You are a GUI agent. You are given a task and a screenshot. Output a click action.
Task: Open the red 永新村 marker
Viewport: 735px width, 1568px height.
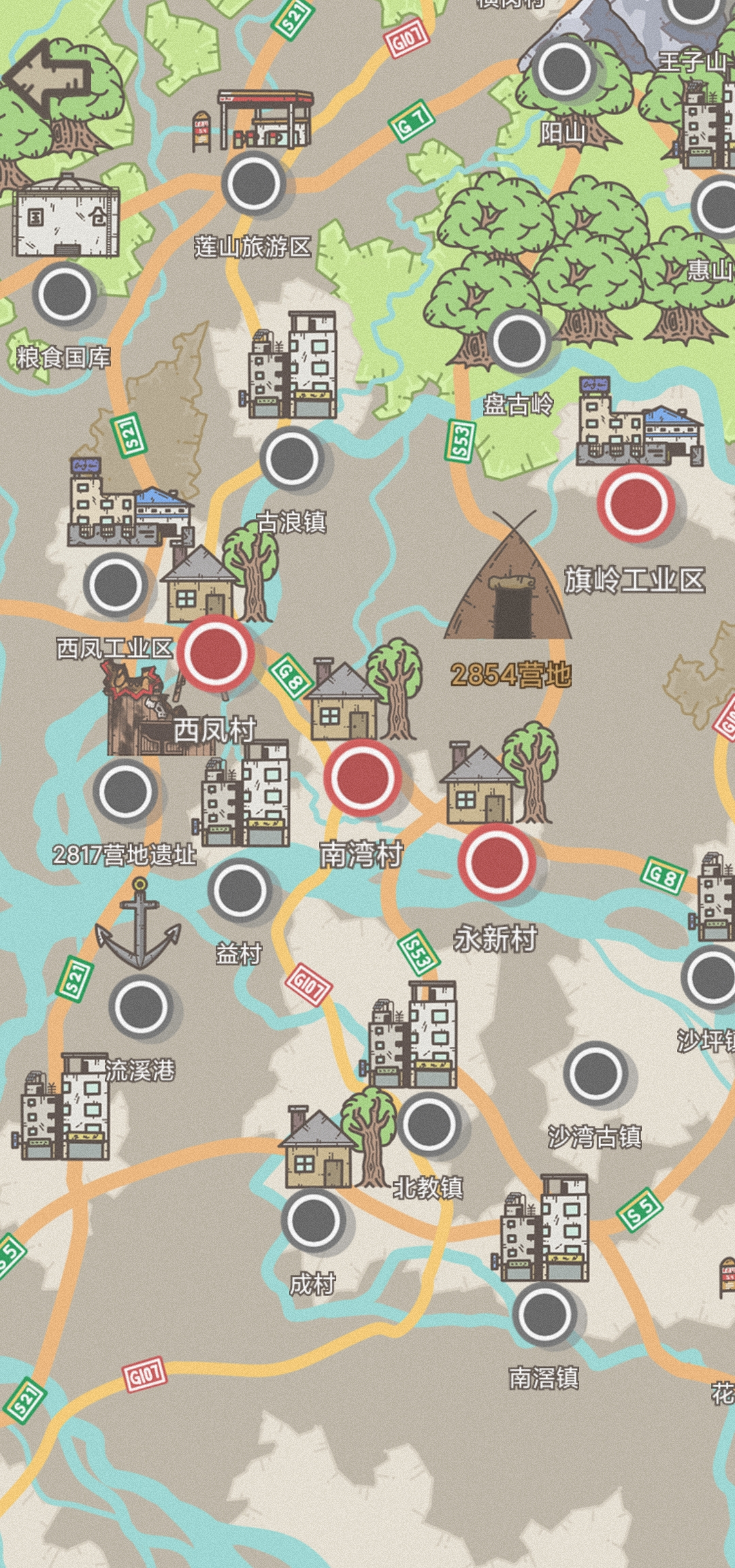(497, 861)
